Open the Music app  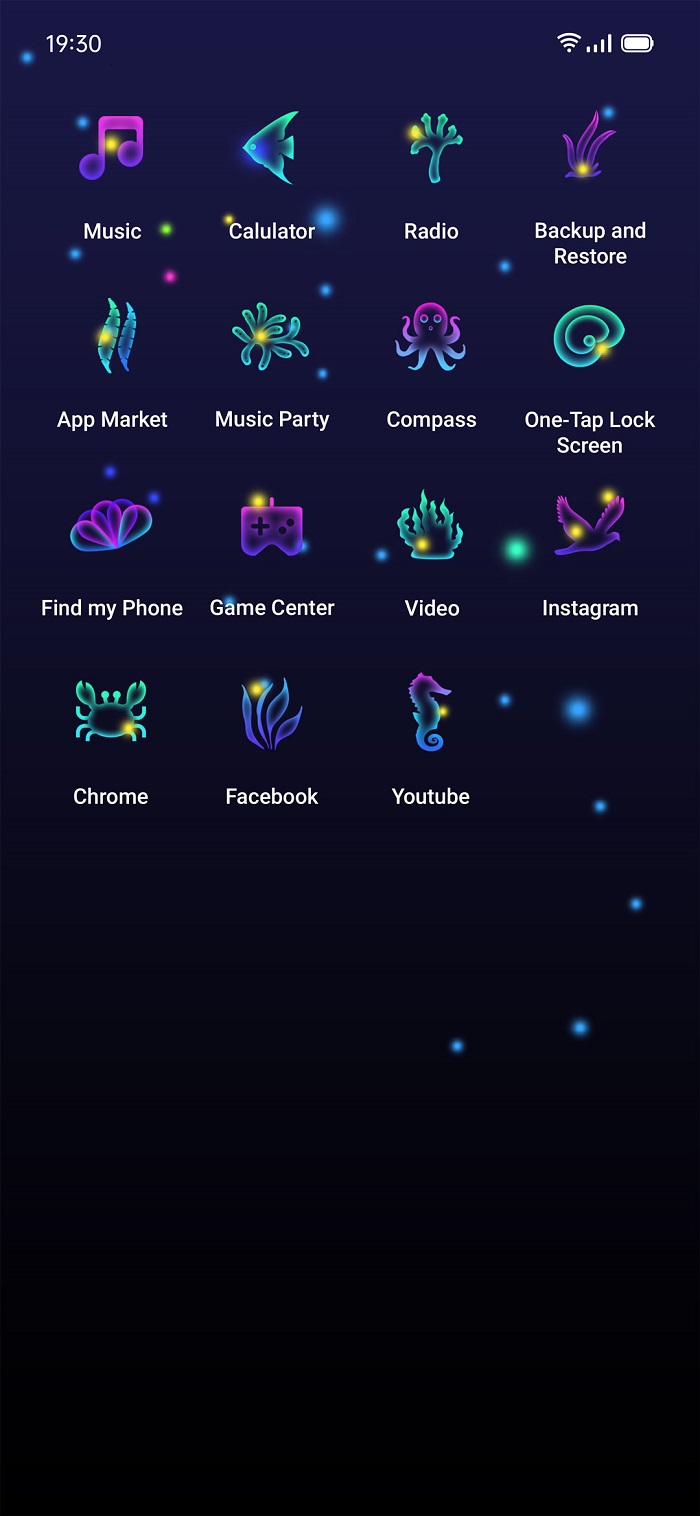click(x=112, y=149)
